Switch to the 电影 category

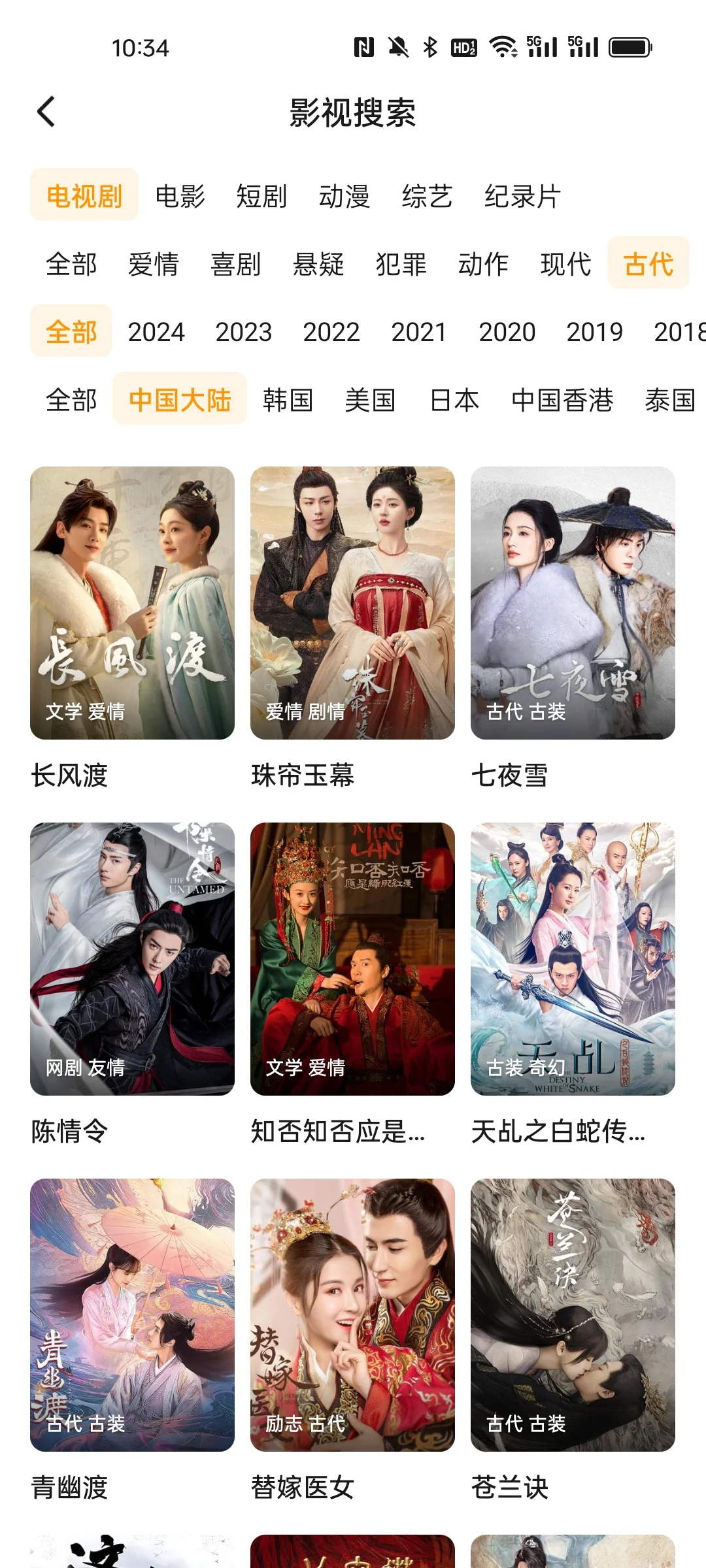[180, 196]
